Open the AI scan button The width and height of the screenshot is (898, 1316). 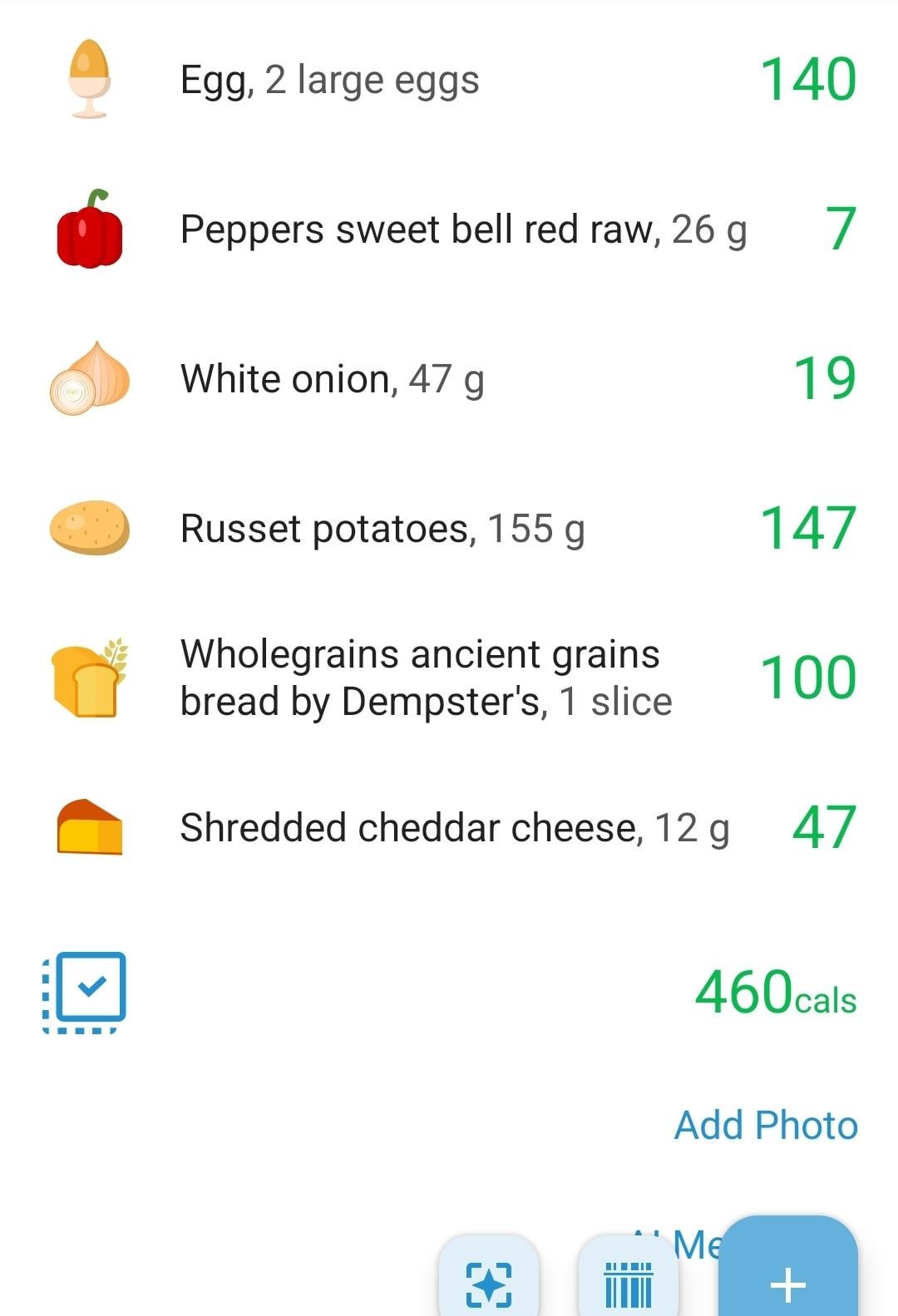click(x=489, y=1279)
